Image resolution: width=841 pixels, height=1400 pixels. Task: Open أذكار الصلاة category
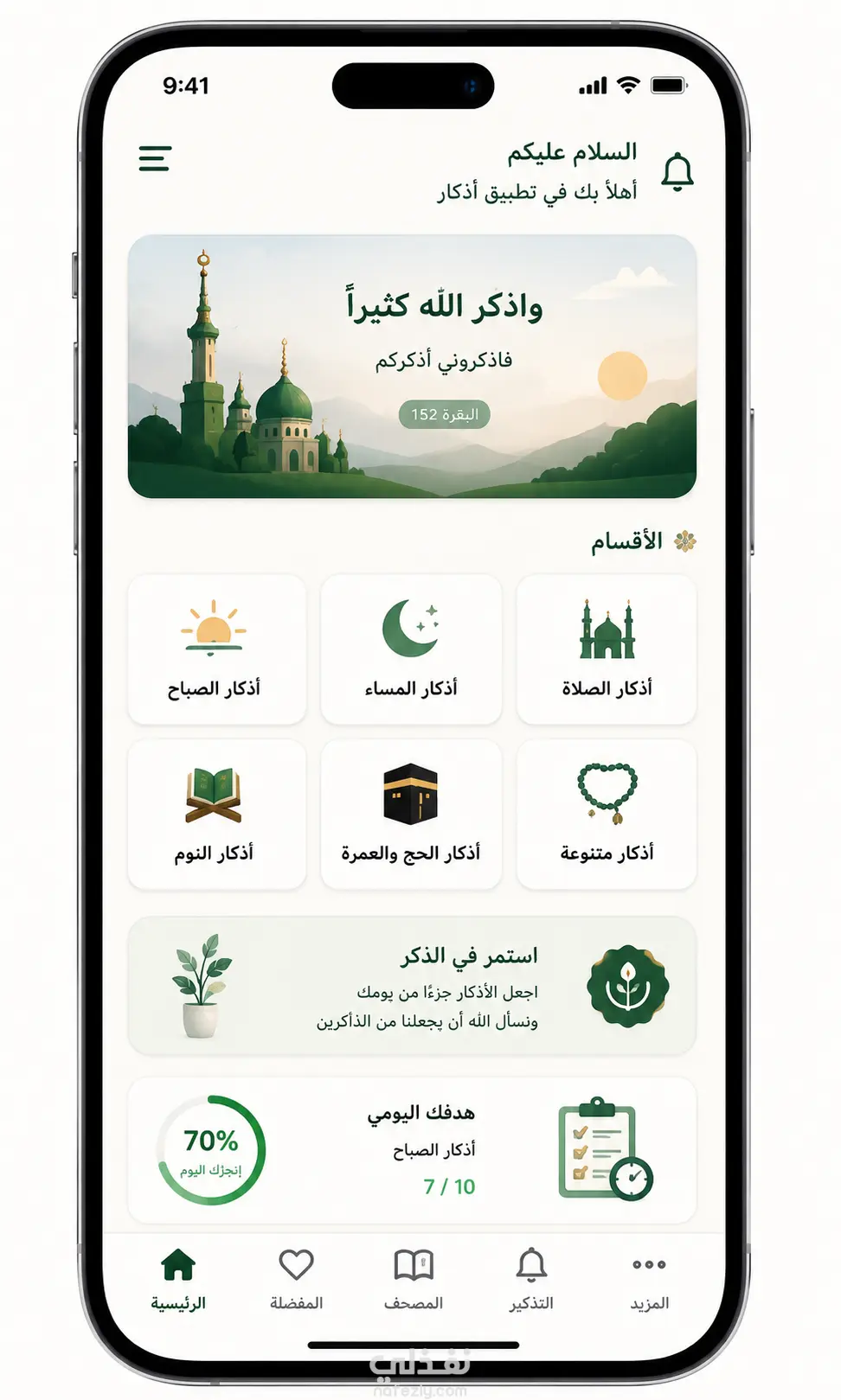(x=607, y=649)
